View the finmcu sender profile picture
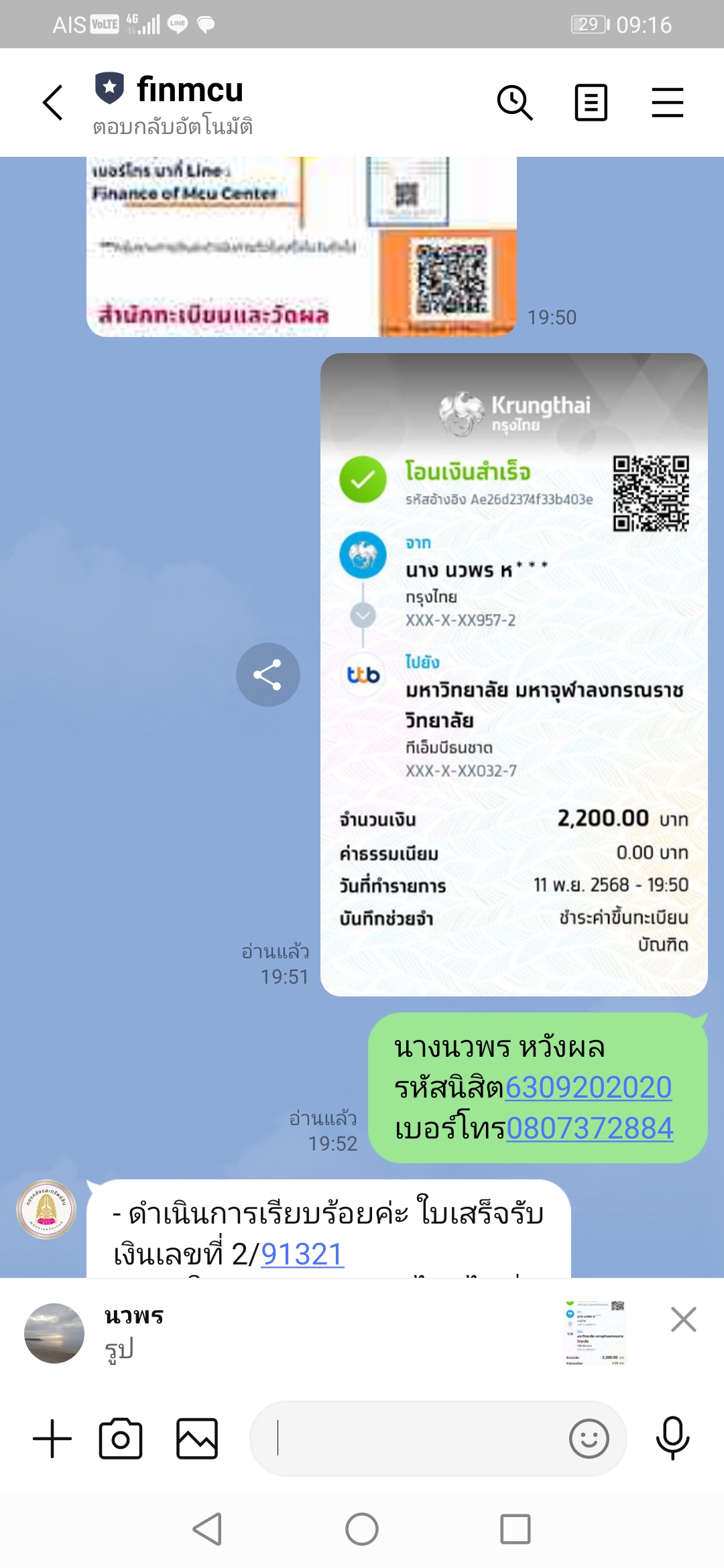Screen dimensions: 724x1568 click(x=46, y=1210)
